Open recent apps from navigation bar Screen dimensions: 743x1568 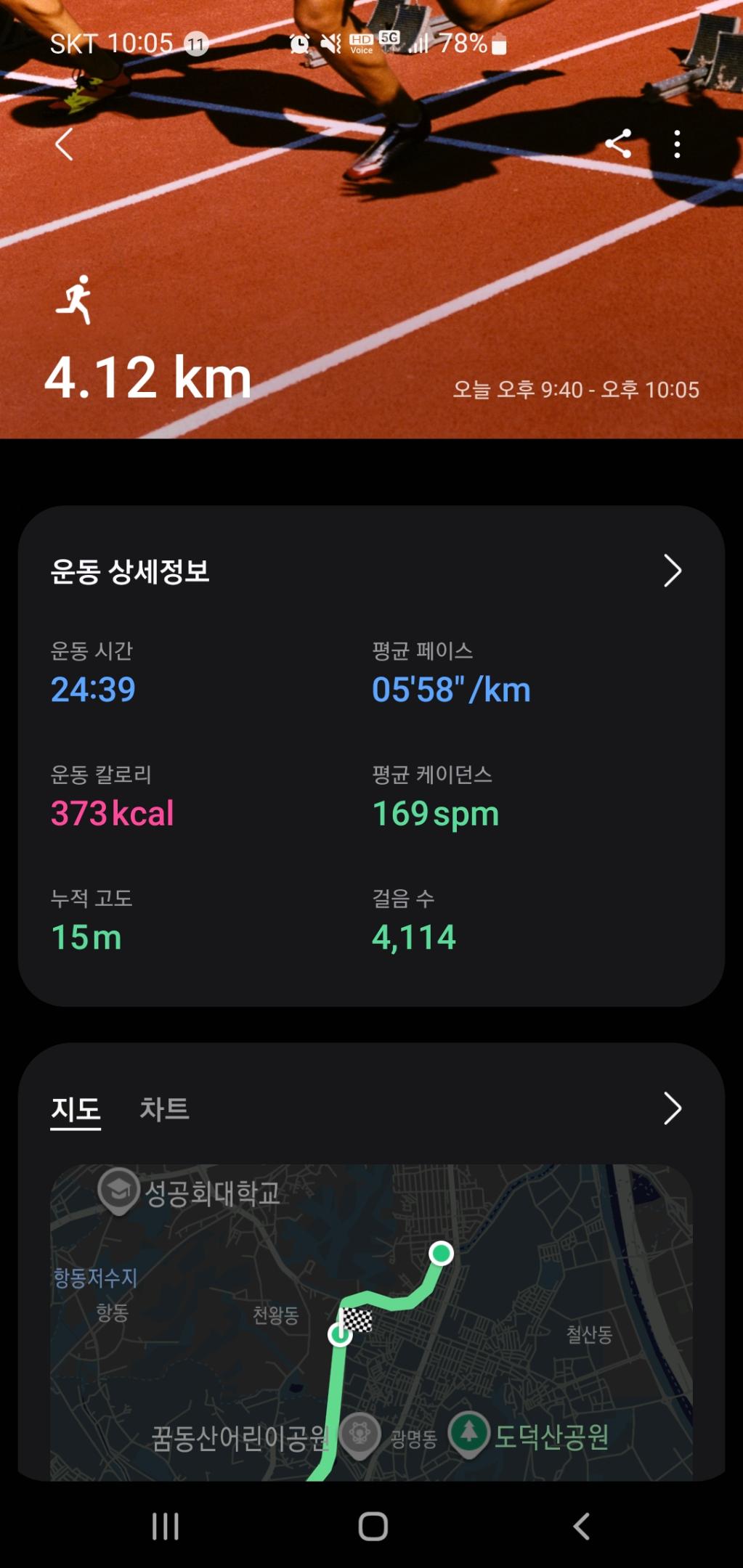[x=166, y=1526]
